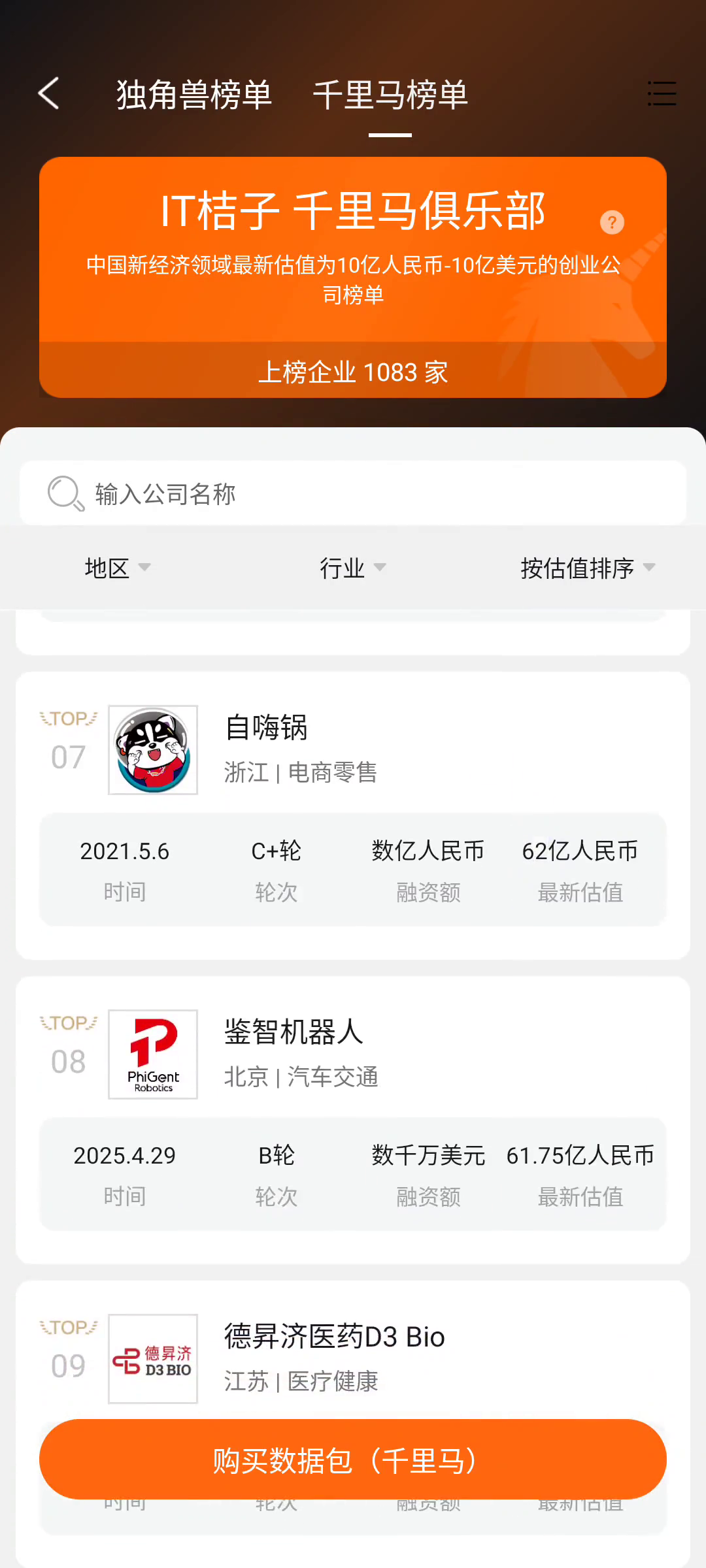
Task: Tap the 购买数据包（千里马）button
Action: (x=353, y=1460)
